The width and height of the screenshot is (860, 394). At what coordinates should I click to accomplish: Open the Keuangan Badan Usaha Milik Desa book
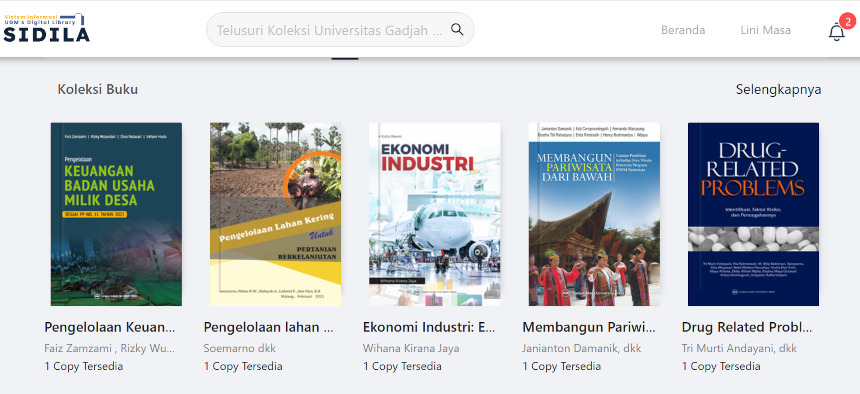tap(116, 214)
